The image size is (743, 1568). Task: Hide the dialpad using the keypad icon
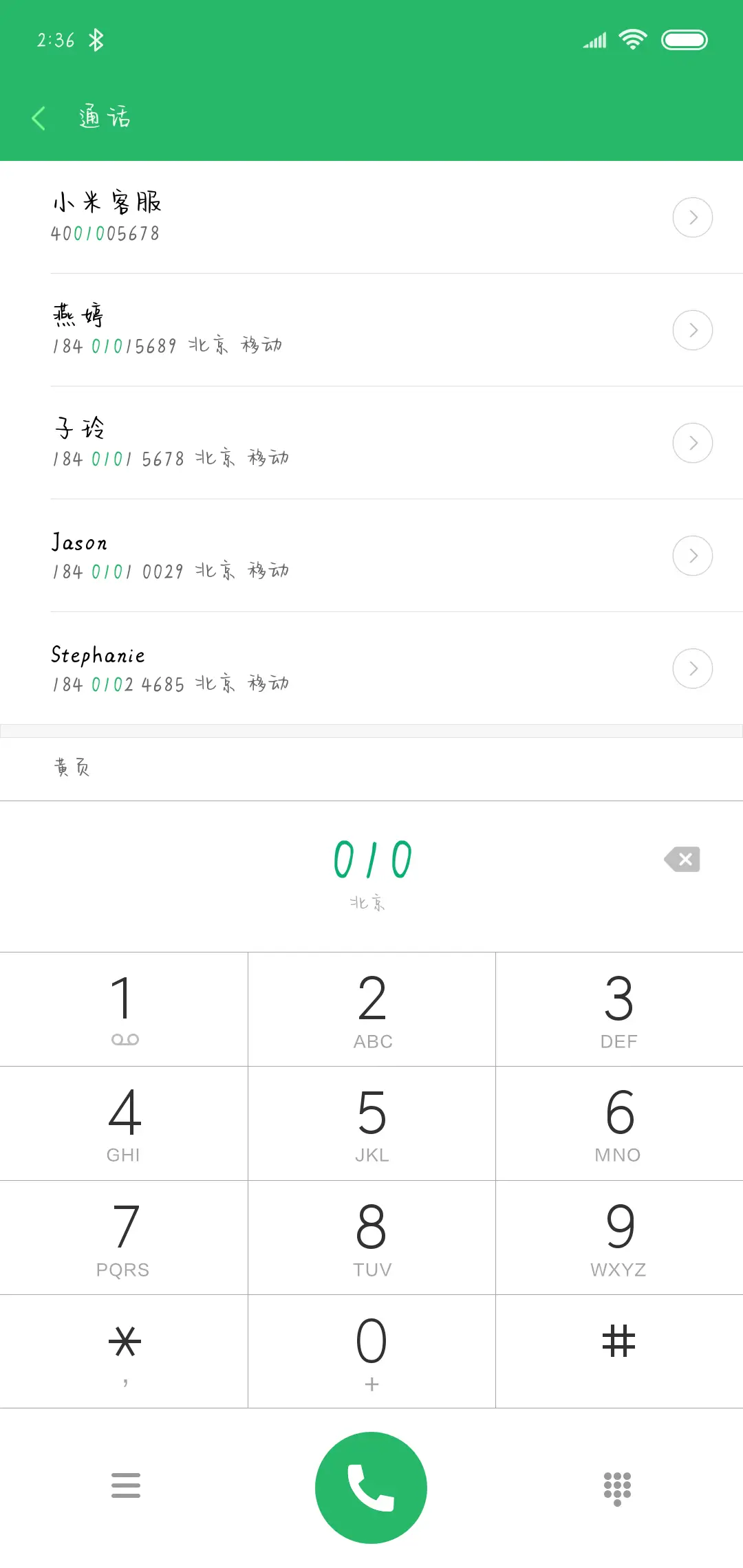617,1487
